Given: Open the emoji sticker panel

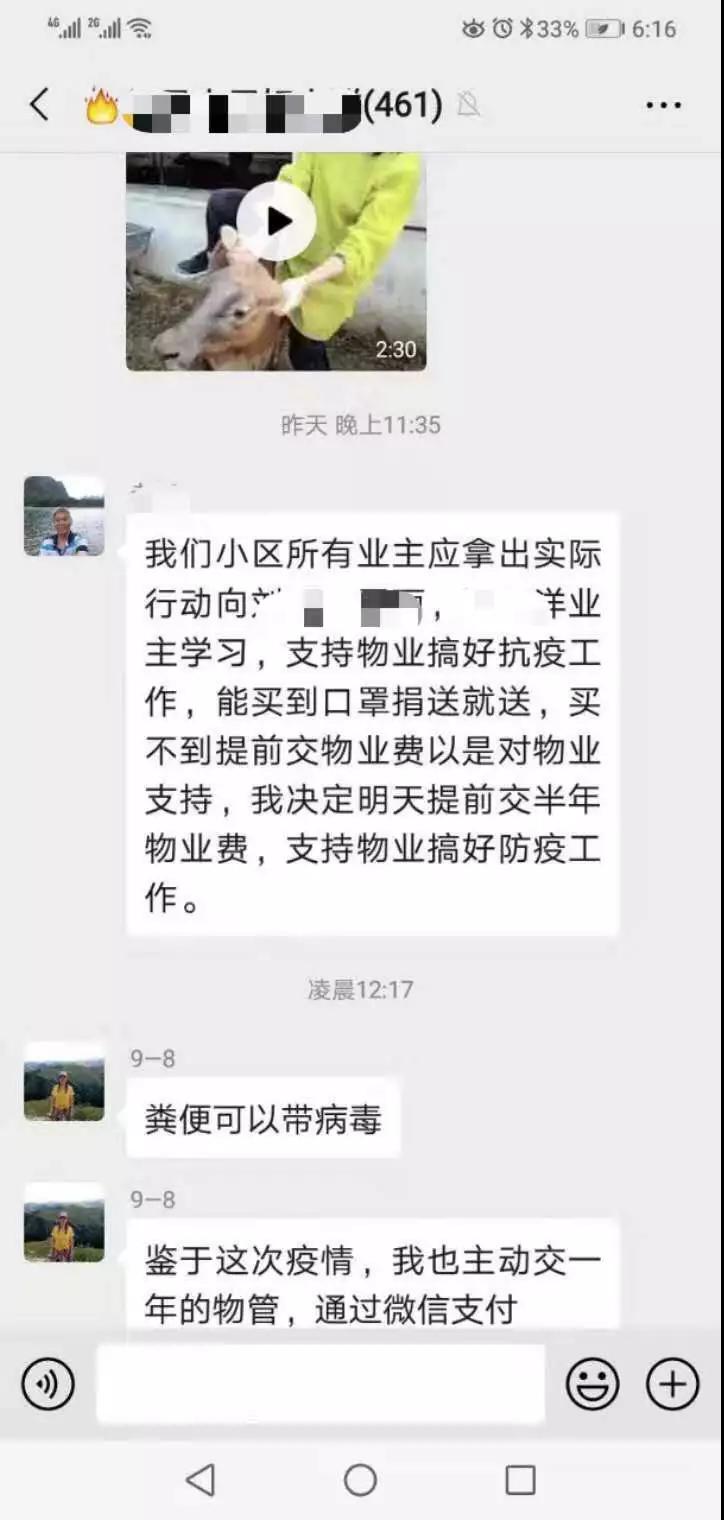Looking at the screenshot, I should pyautogui.click(x=592, y=1385).
